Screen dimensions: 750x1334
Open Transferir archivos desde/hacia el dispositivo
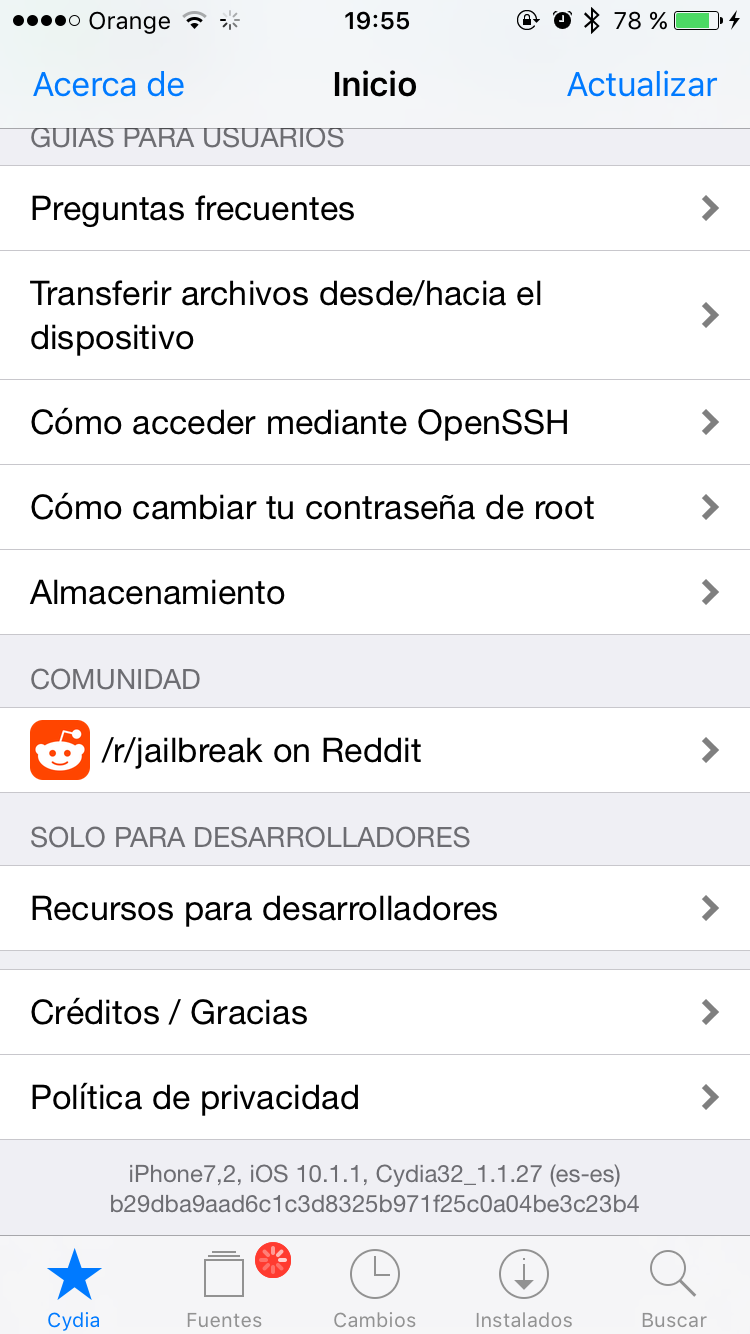point(375,315)
